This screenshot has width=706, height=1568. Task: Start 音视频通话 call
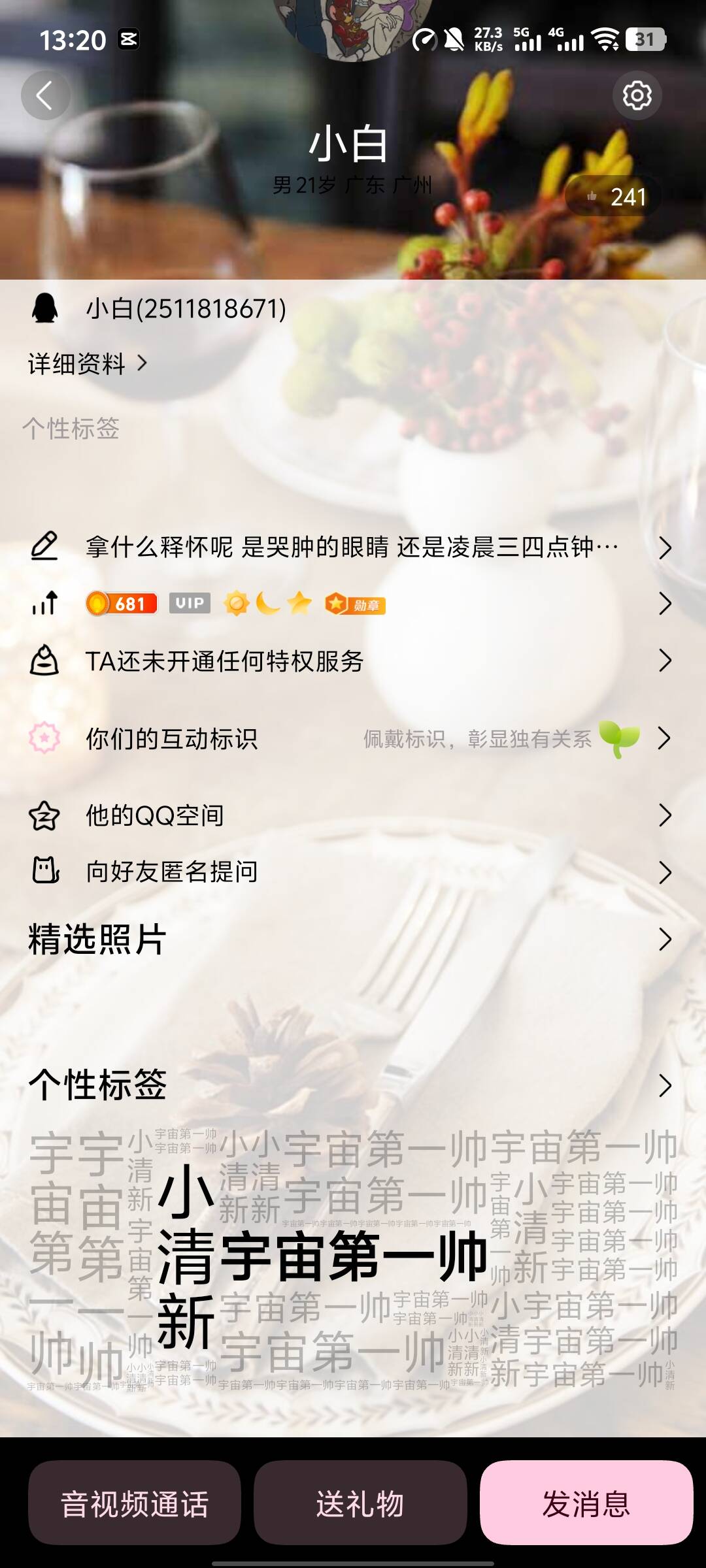[x=135, y=1503]
